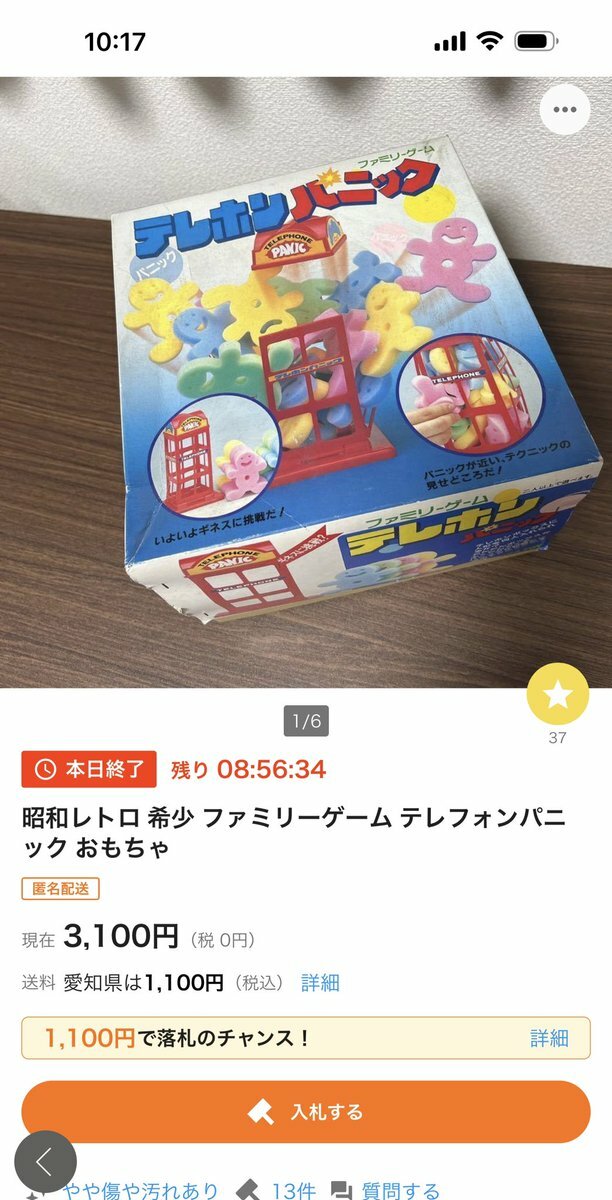The image size is (612, 1200).
Task: Open 詳細 link for shipping cost
Action: pos(320,982)
